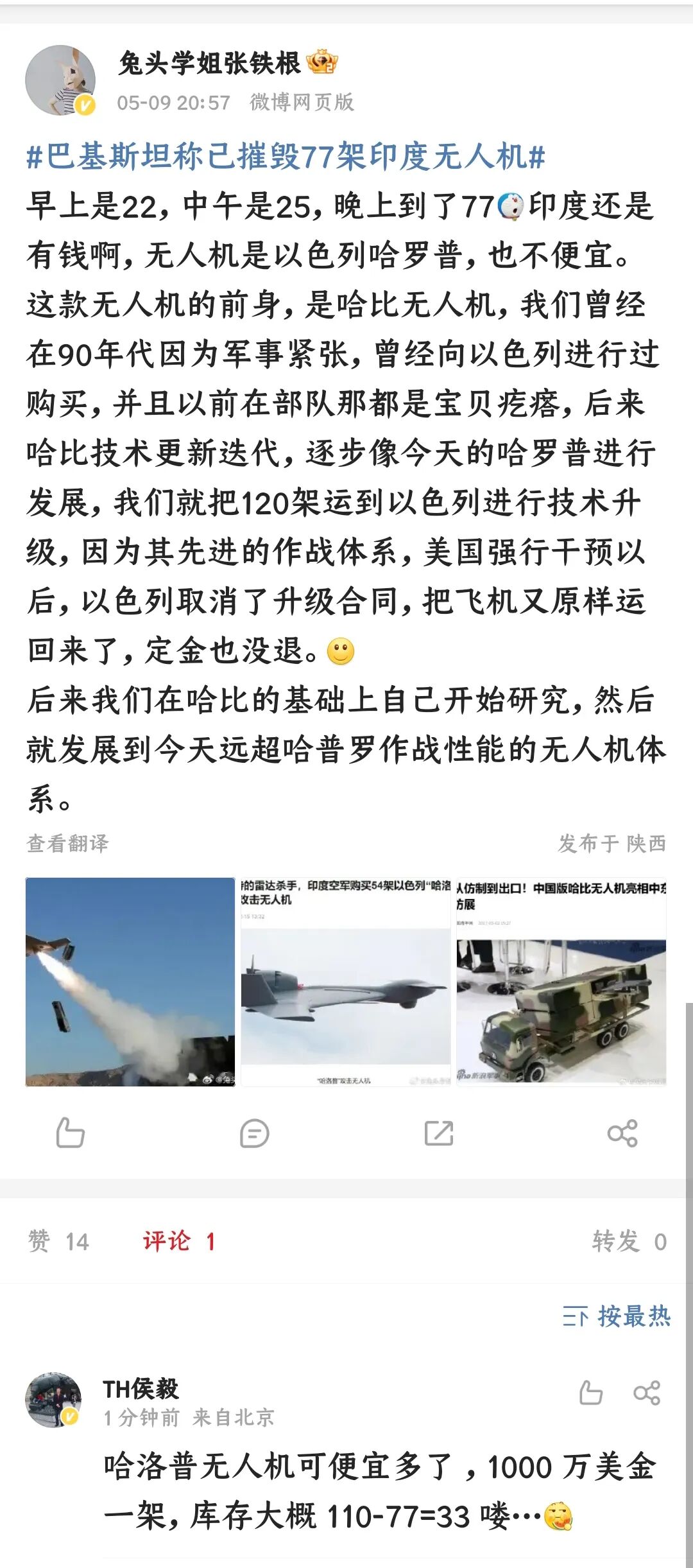Tap 查看翻译 to translate the post
This screenshot has width=693, height=1568.
click(x=68, y=843)
